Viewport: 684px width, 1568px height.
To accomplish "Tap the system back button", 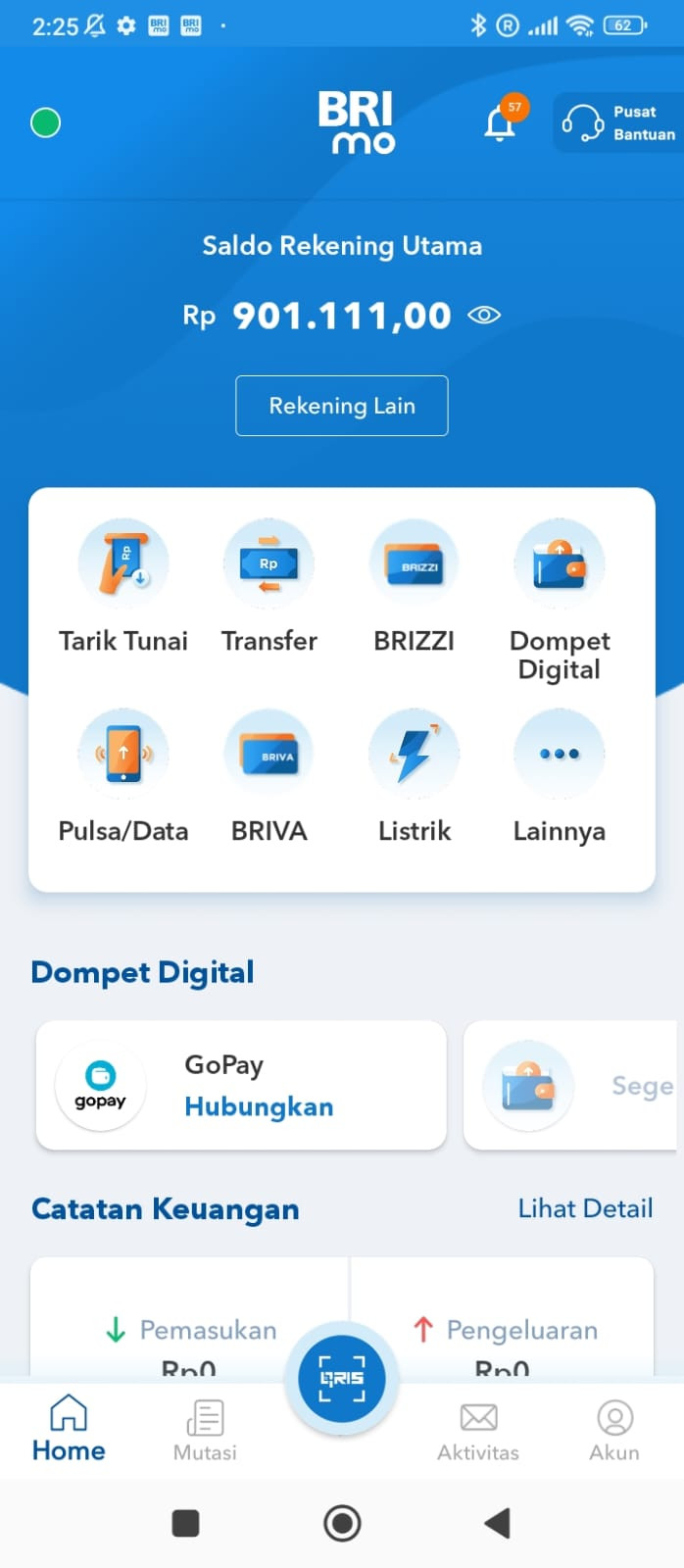I will click(498, 1523).
